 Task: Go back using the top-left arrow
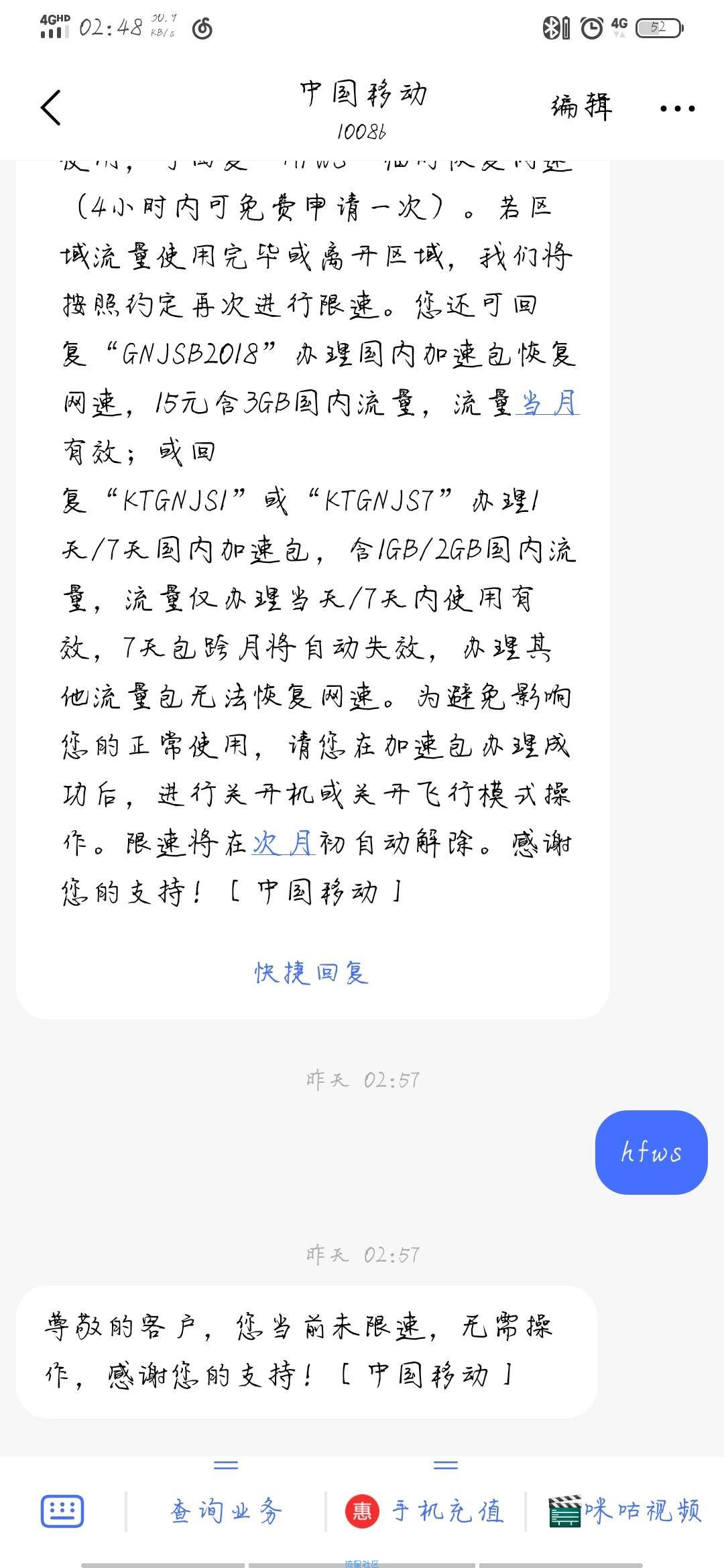[51, 107]
